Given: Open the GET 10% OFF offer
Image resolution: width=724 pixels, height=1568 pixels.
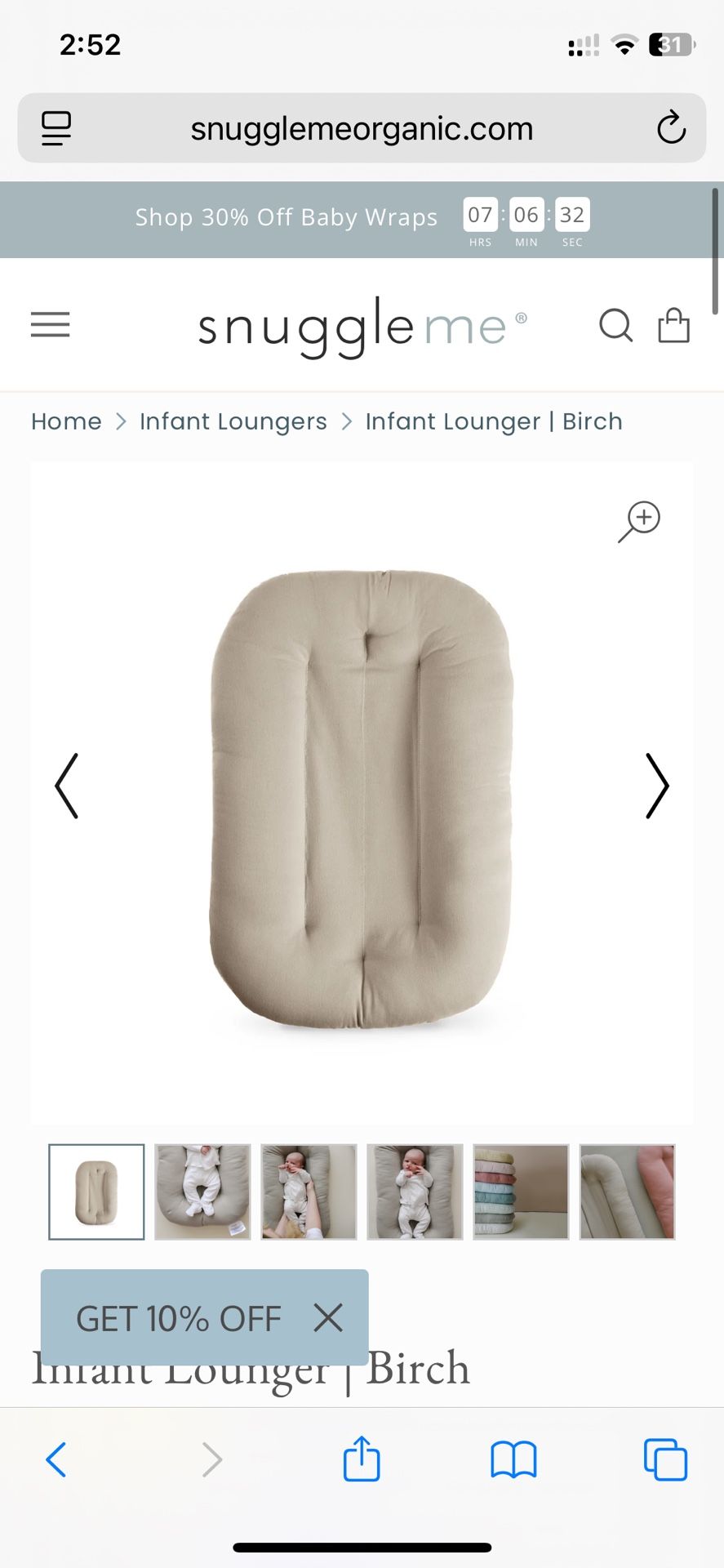Looking at the screenshot, I should 178,1317.
